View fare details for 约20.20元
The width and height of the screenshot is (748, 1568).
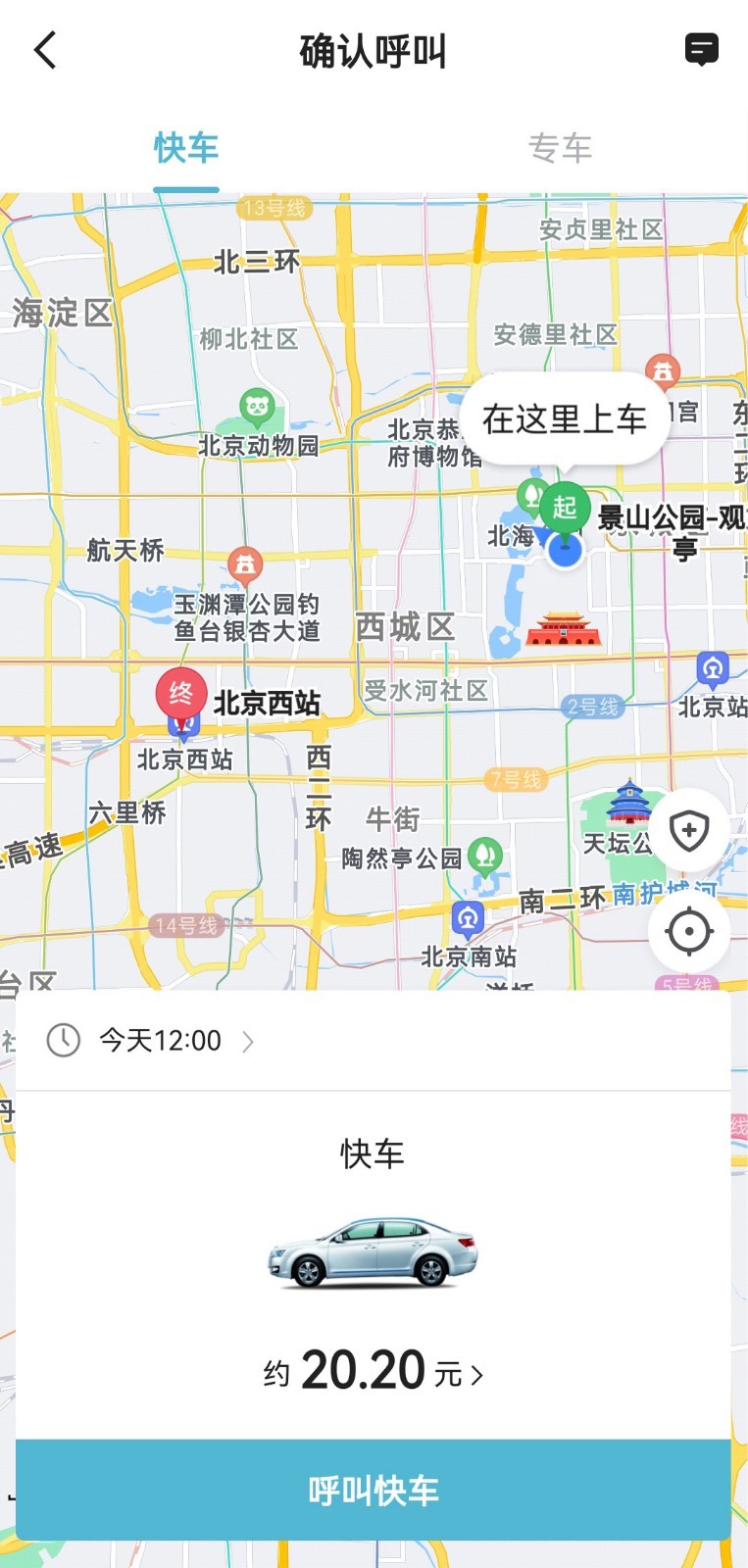tap(374, 1370)
